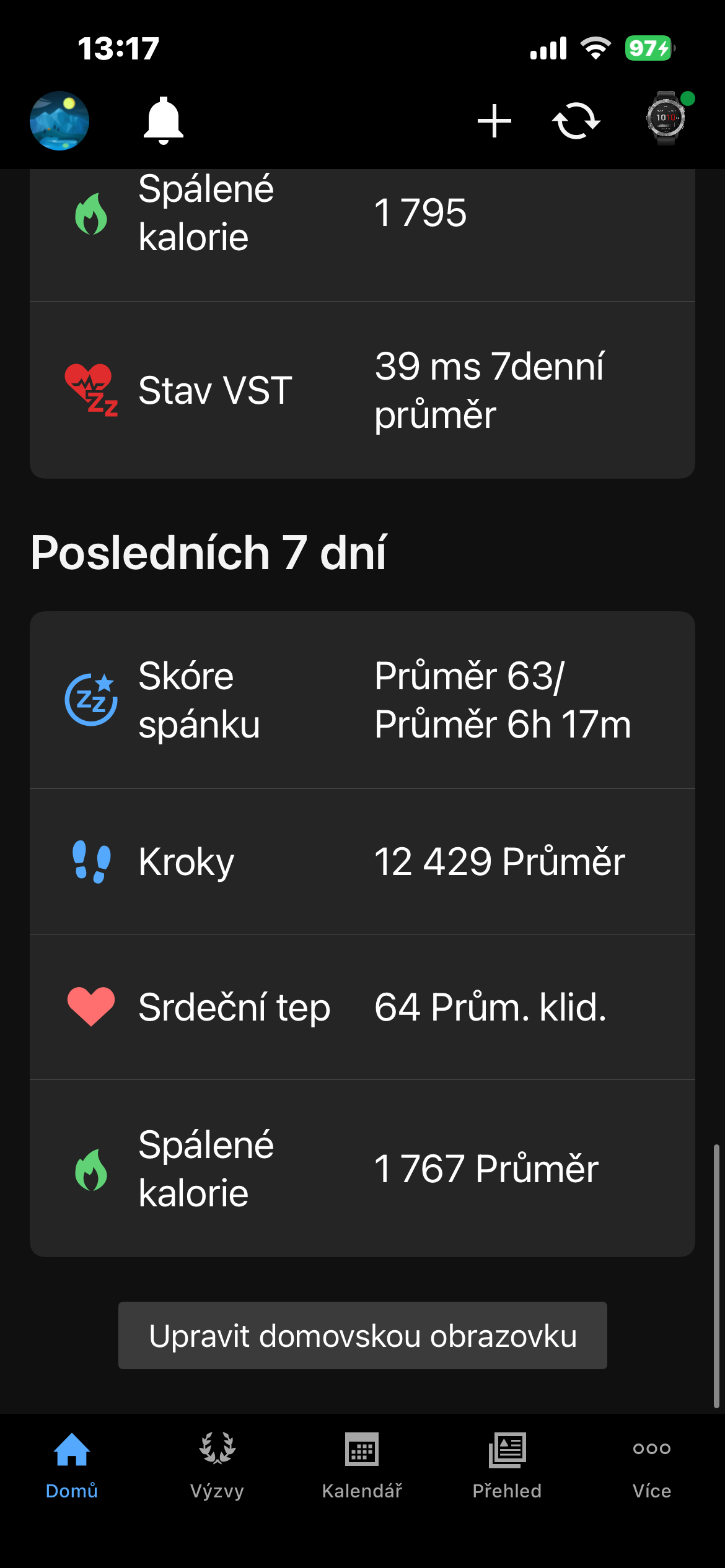This screenshot has width=725, height=1568.
Task: Open the notifications bell
Action: 163,121
